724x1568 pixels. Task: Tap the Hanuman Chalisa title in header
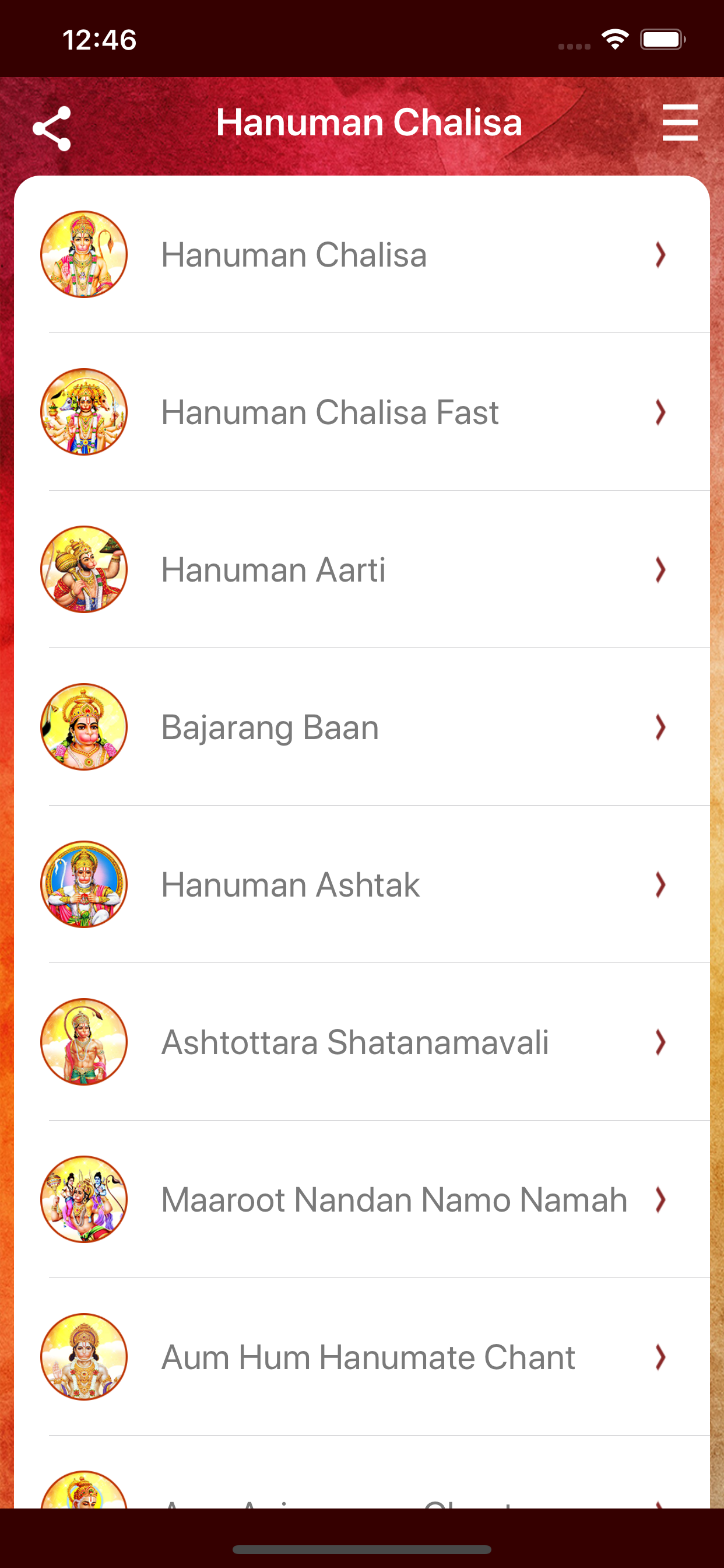[371, 123]
